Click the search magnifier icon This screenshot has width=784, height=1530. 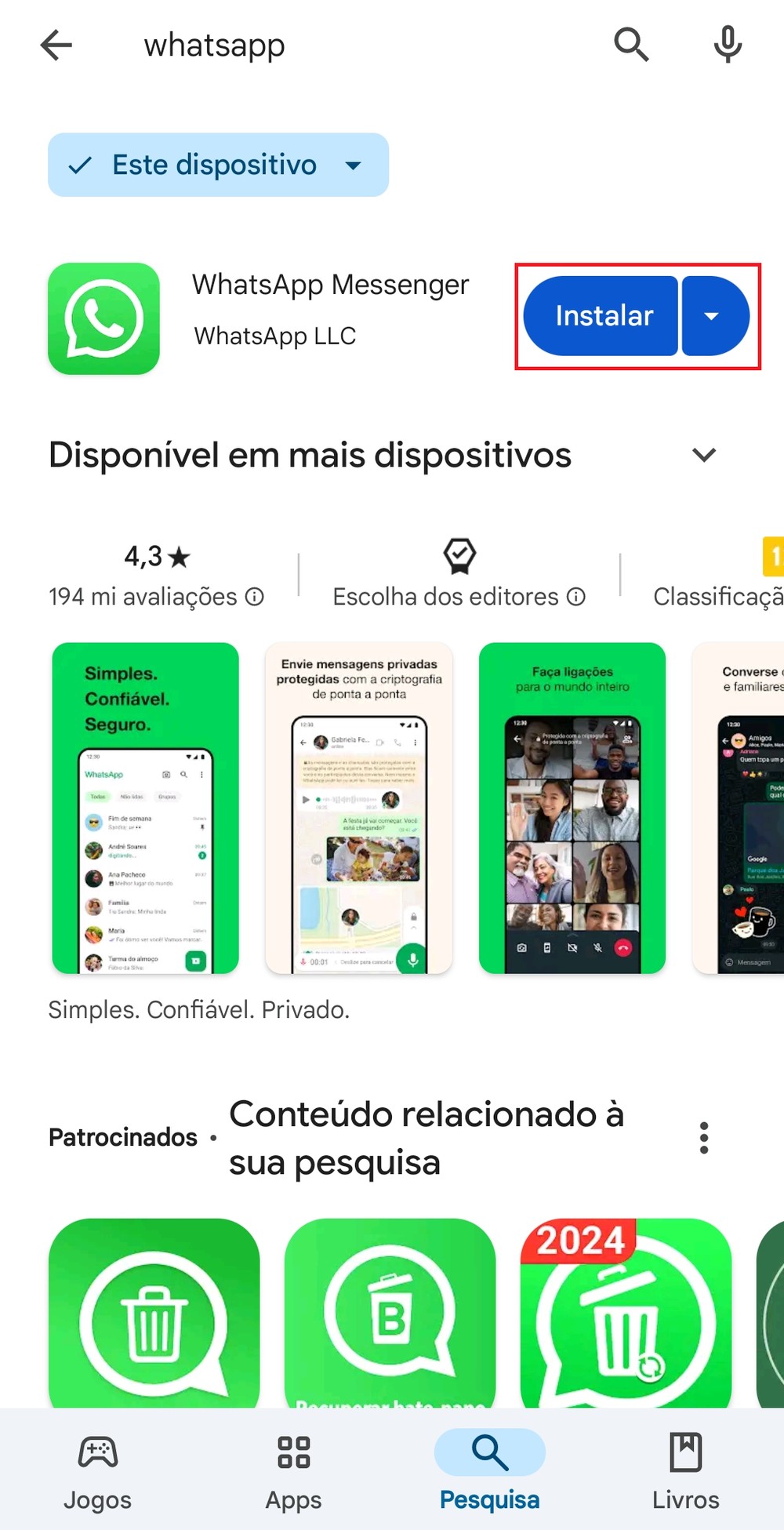click(x=631, y=45)
